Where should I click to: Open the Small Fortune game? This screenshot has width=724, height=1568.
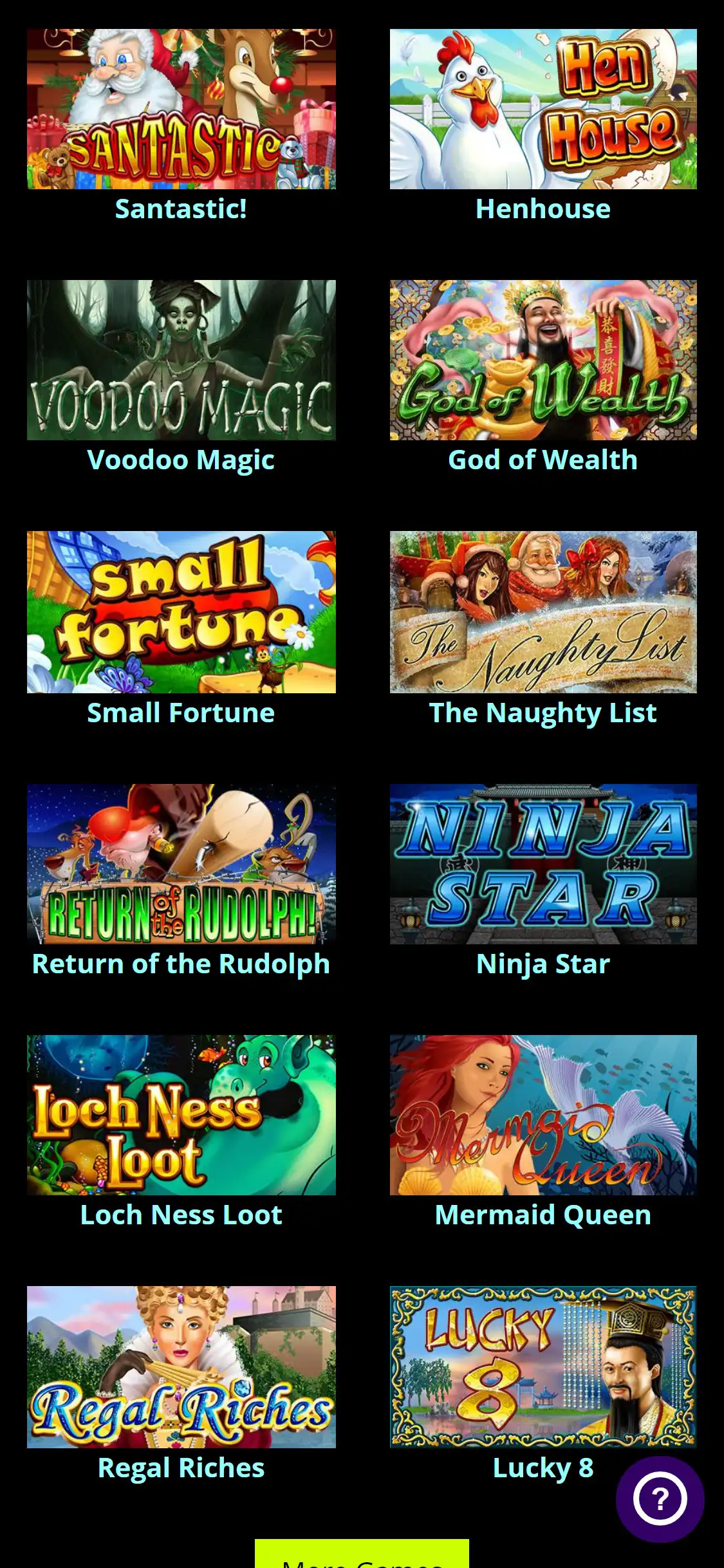coord(181,611)
